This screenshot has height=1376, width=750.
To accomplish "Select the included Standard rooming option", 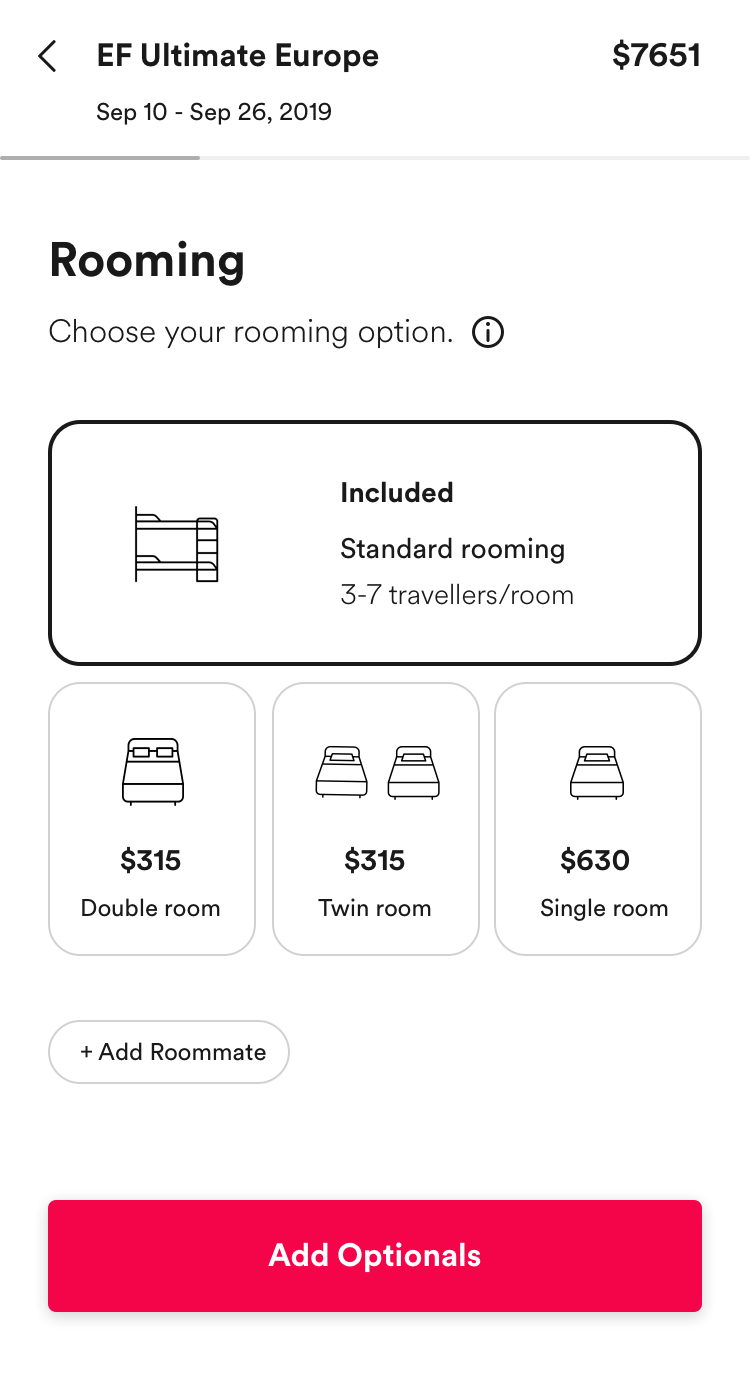I will coord(375,543).
